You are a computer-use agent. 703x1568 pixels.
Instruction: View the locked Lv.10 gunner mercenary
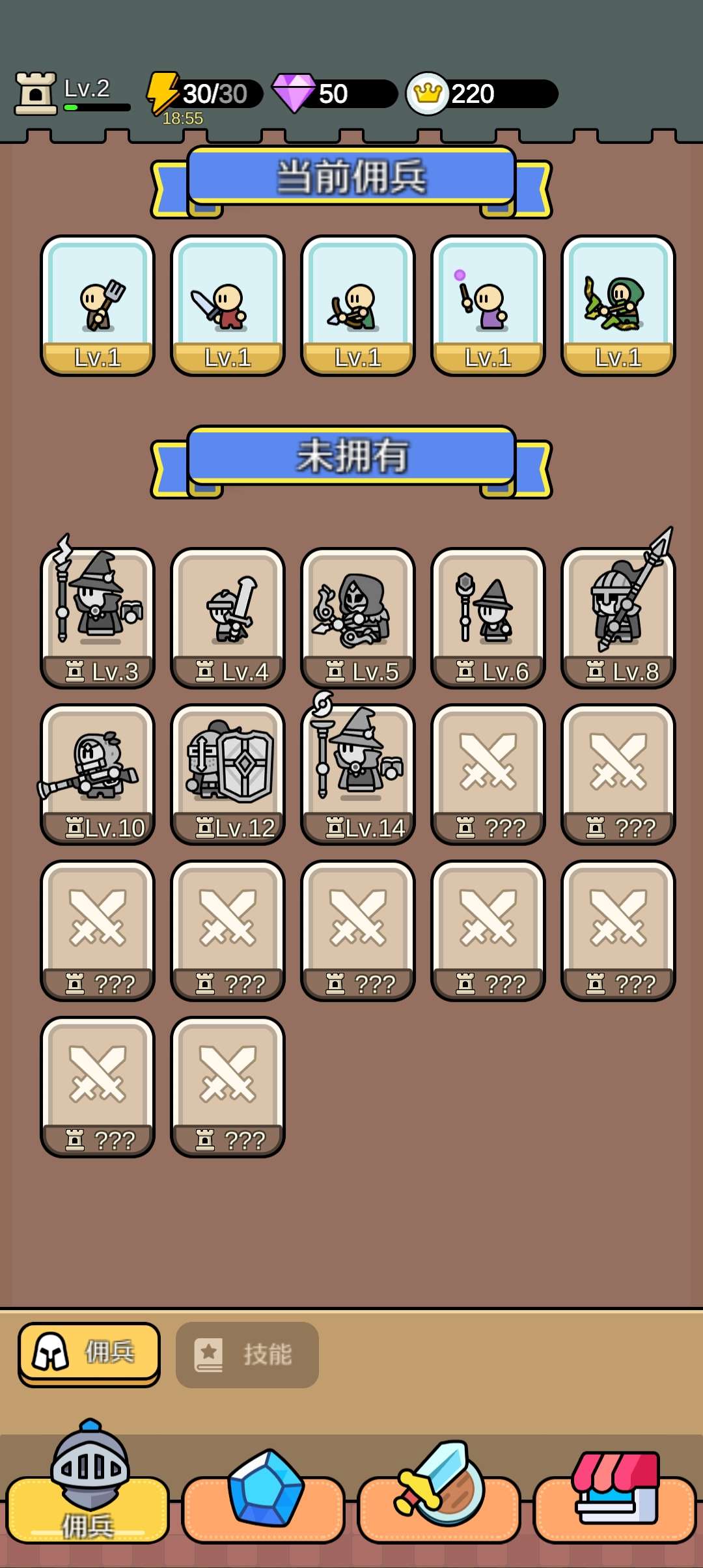coord(98,774)
